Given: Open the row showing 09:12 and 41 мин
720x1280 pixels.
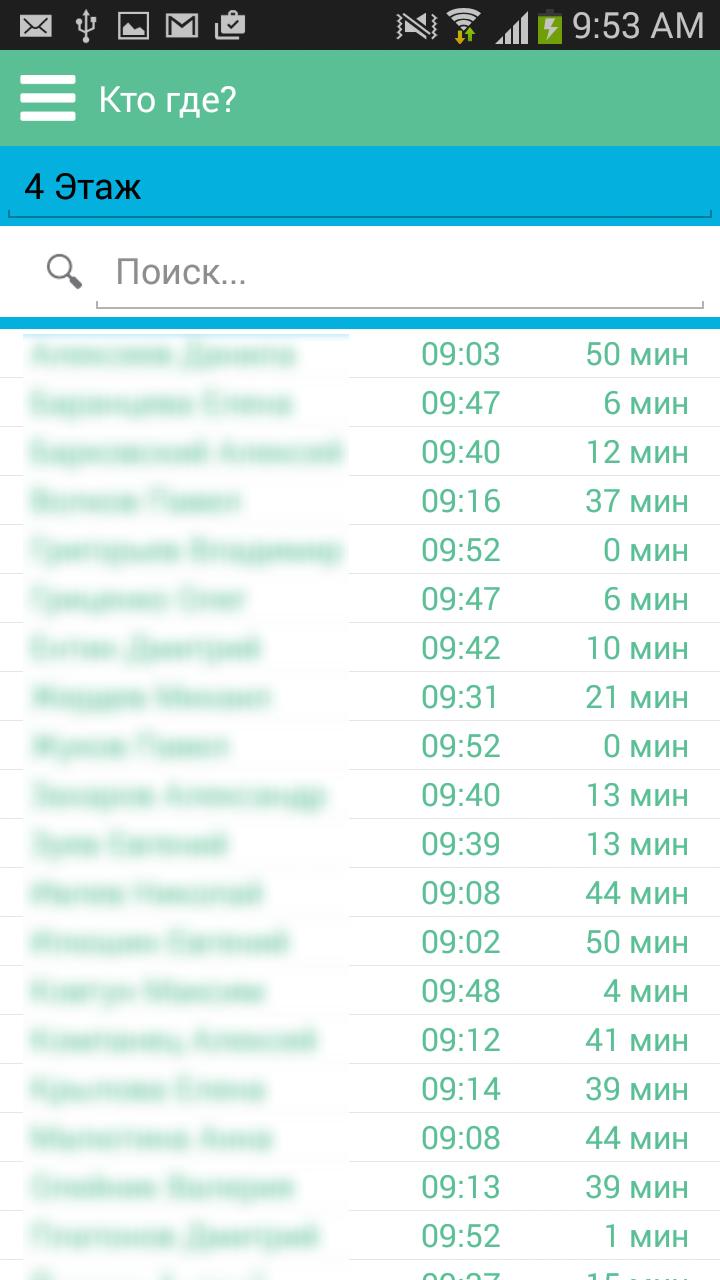Looking at the screenshot, I should [360, 1040].
